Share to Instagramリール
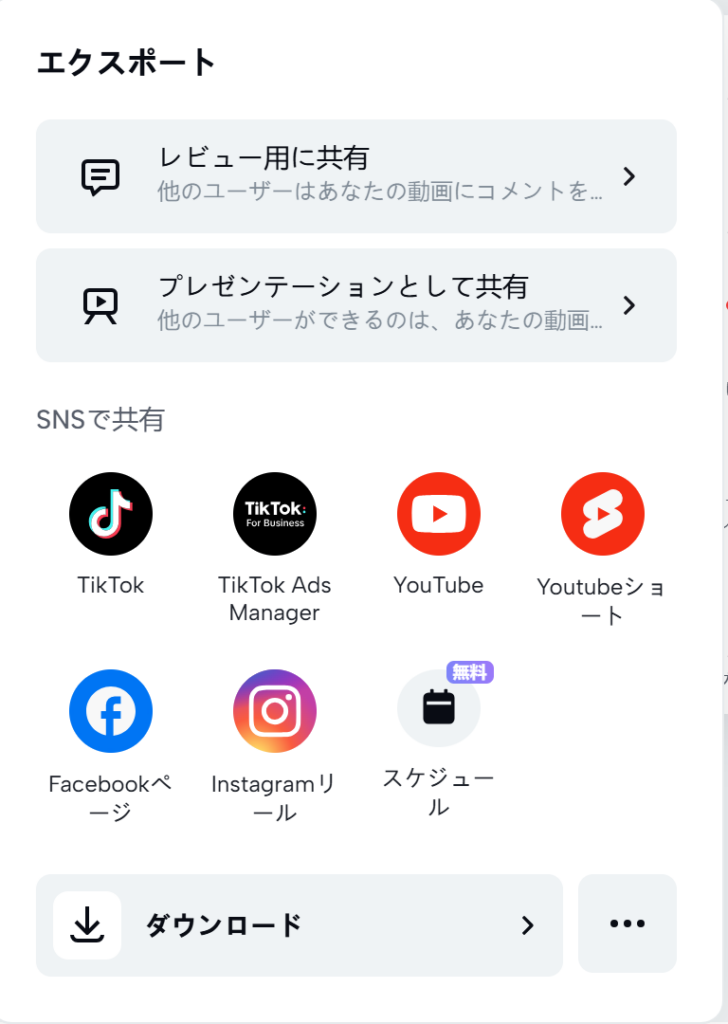Screen dimensions: 728x1024 pos(275,711)
